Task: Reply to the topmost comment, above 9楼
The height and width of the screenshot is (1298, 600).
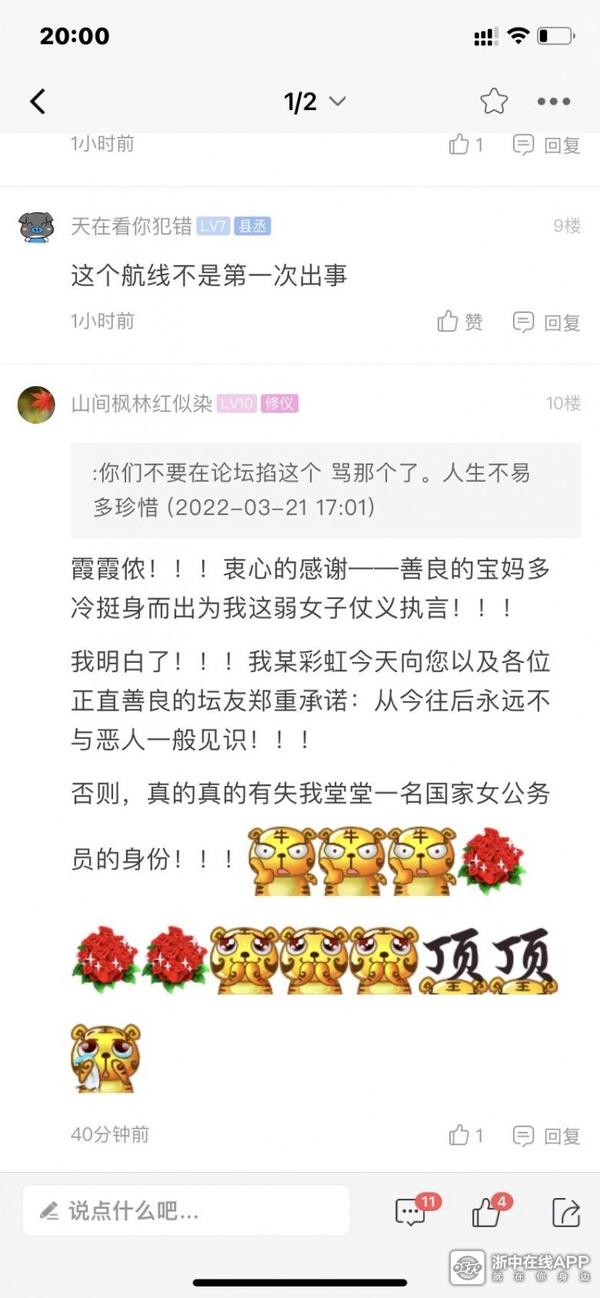Action: (547, 145)
